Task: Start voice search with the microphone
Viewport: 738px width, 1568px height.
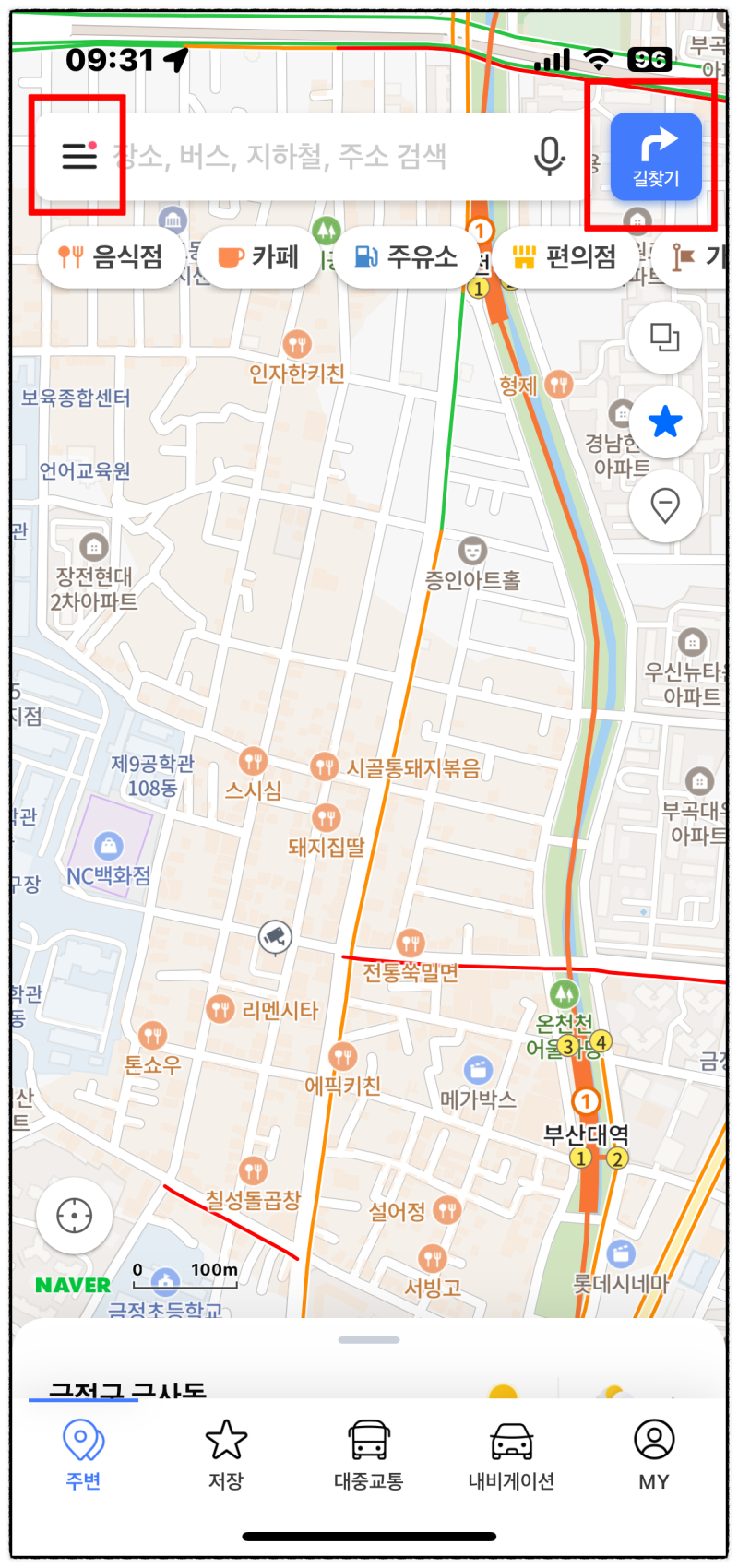Action: coord(550,157)
